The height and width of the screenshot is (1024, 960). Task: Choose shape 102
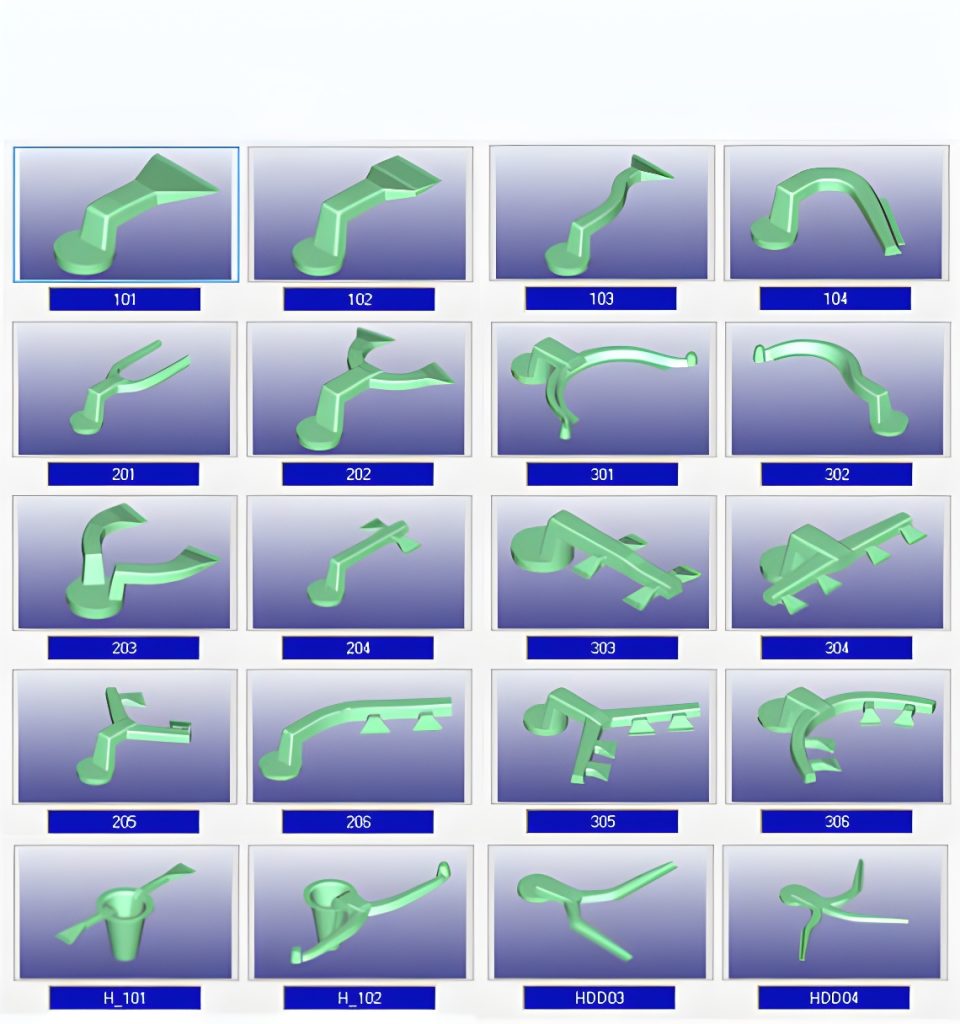359,214
